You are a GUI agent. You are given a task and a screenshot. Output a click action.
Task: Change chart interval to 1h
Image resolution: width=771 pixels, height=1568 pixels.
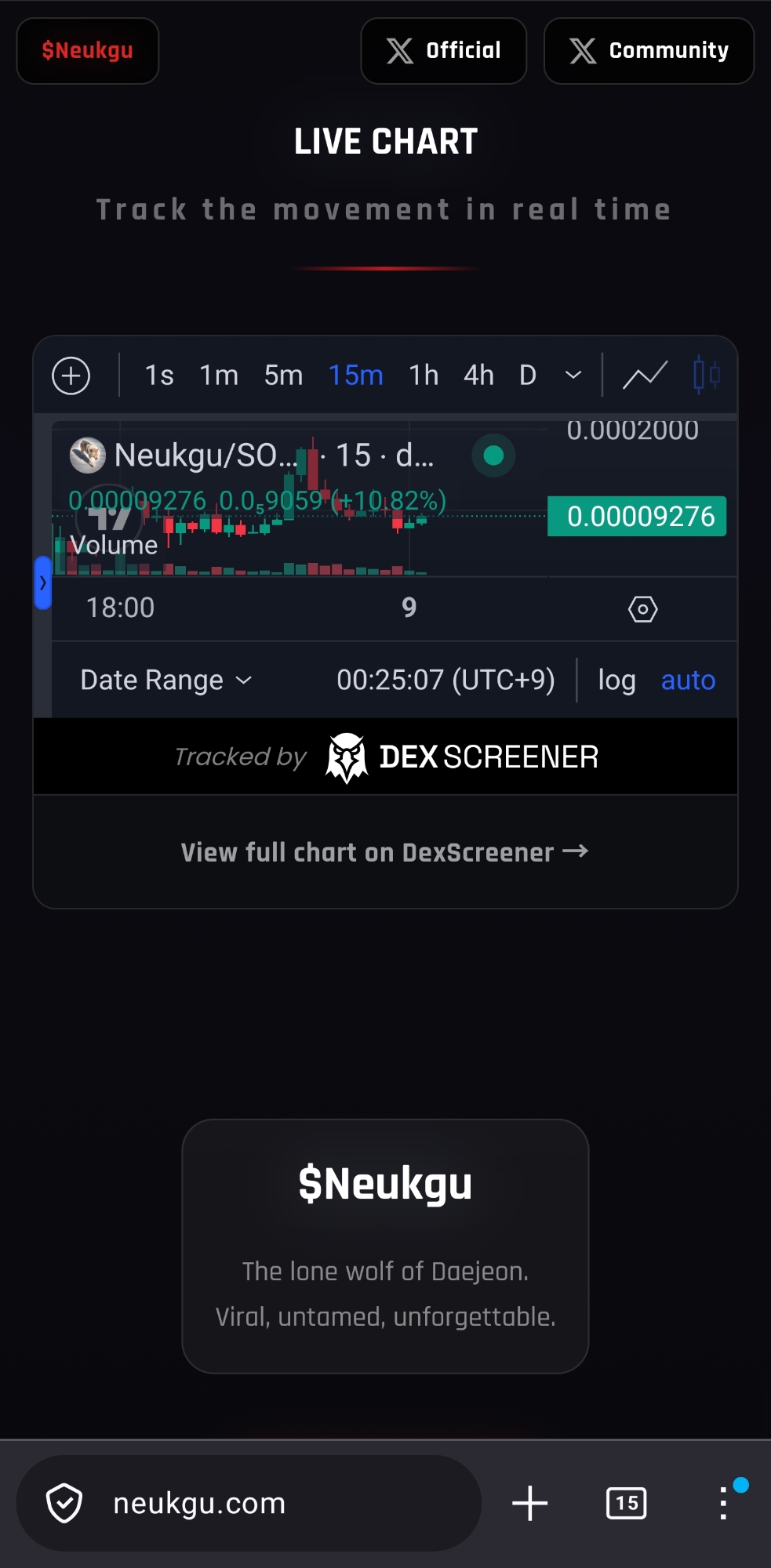click(424, 376)
